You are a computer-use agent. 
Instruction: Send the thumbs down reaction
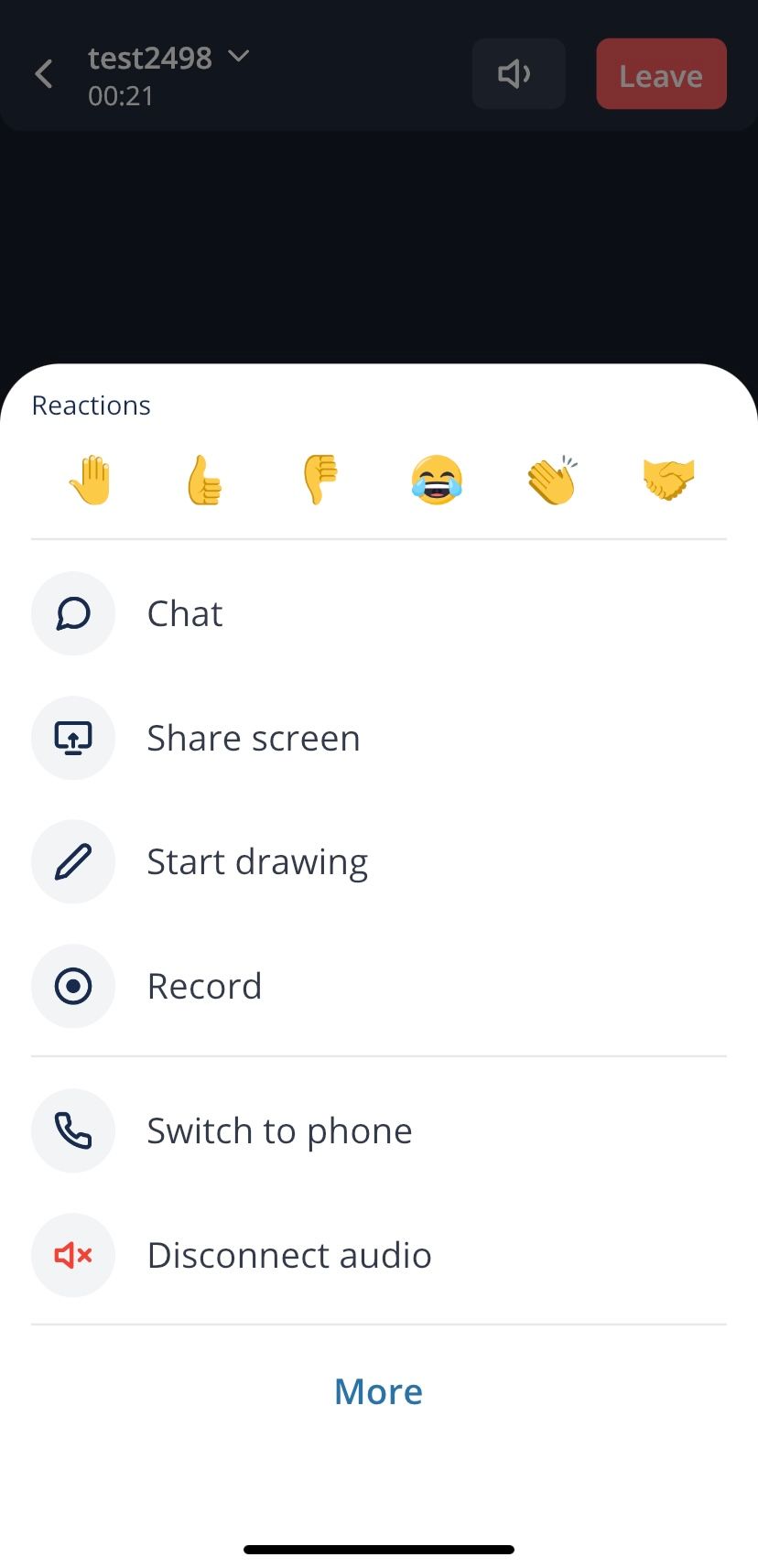click(x=320, y=479)
